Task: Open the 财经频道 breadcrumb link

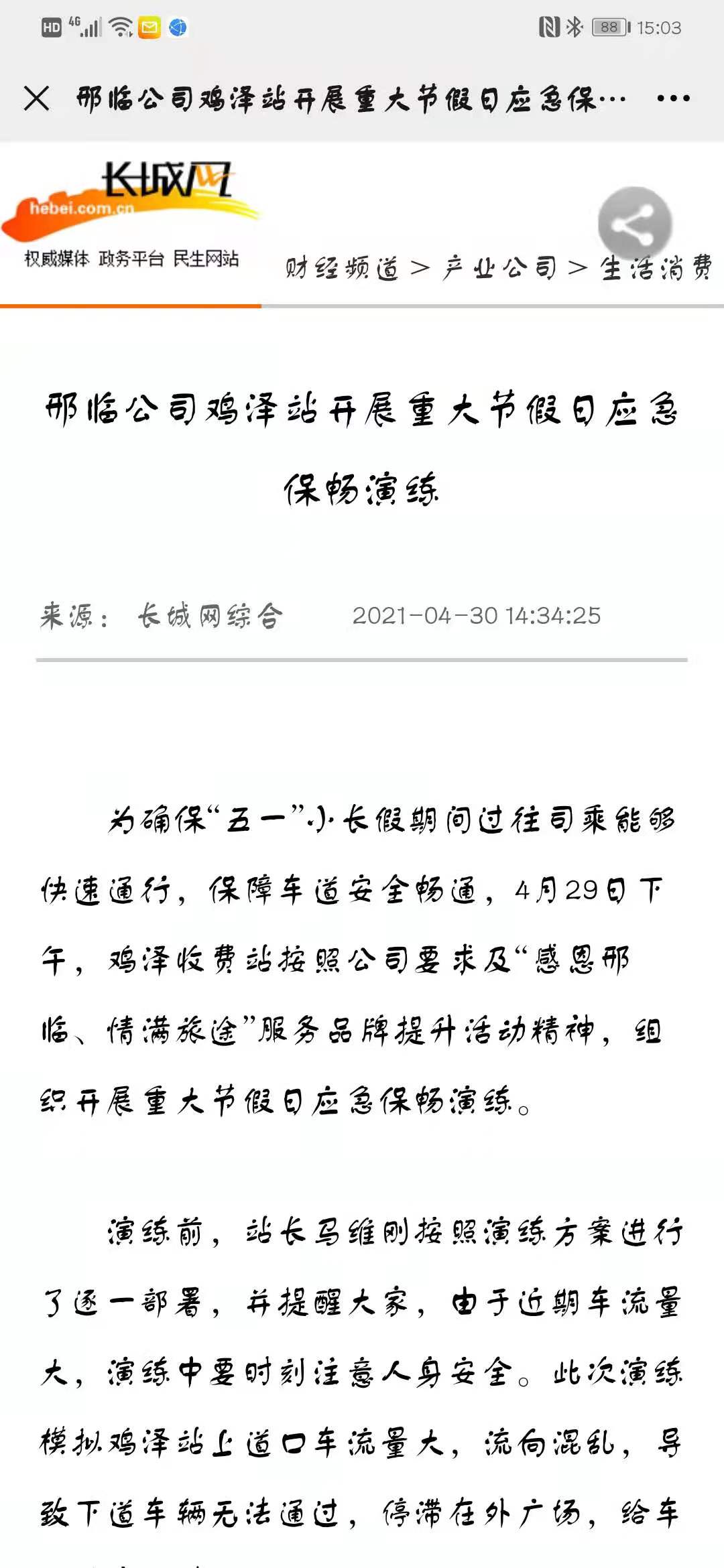Action: point(342,269)
